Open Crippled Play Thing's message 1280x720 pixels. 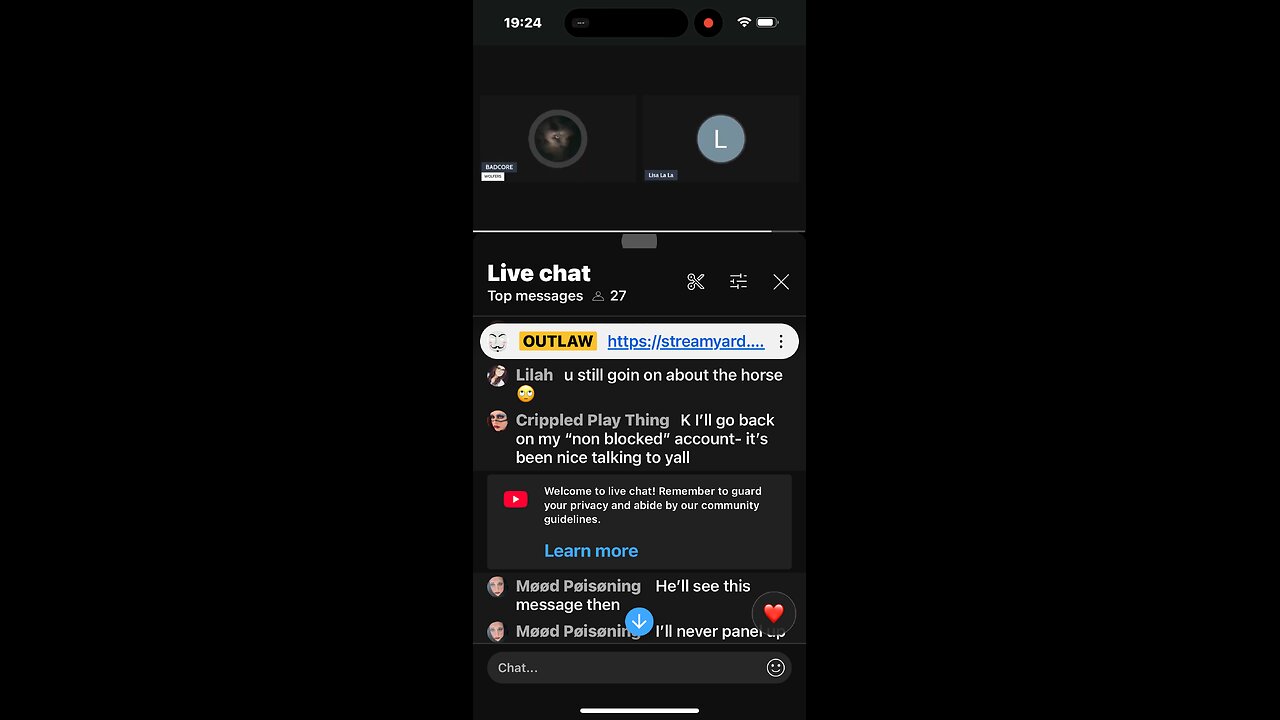click(645, 439)
